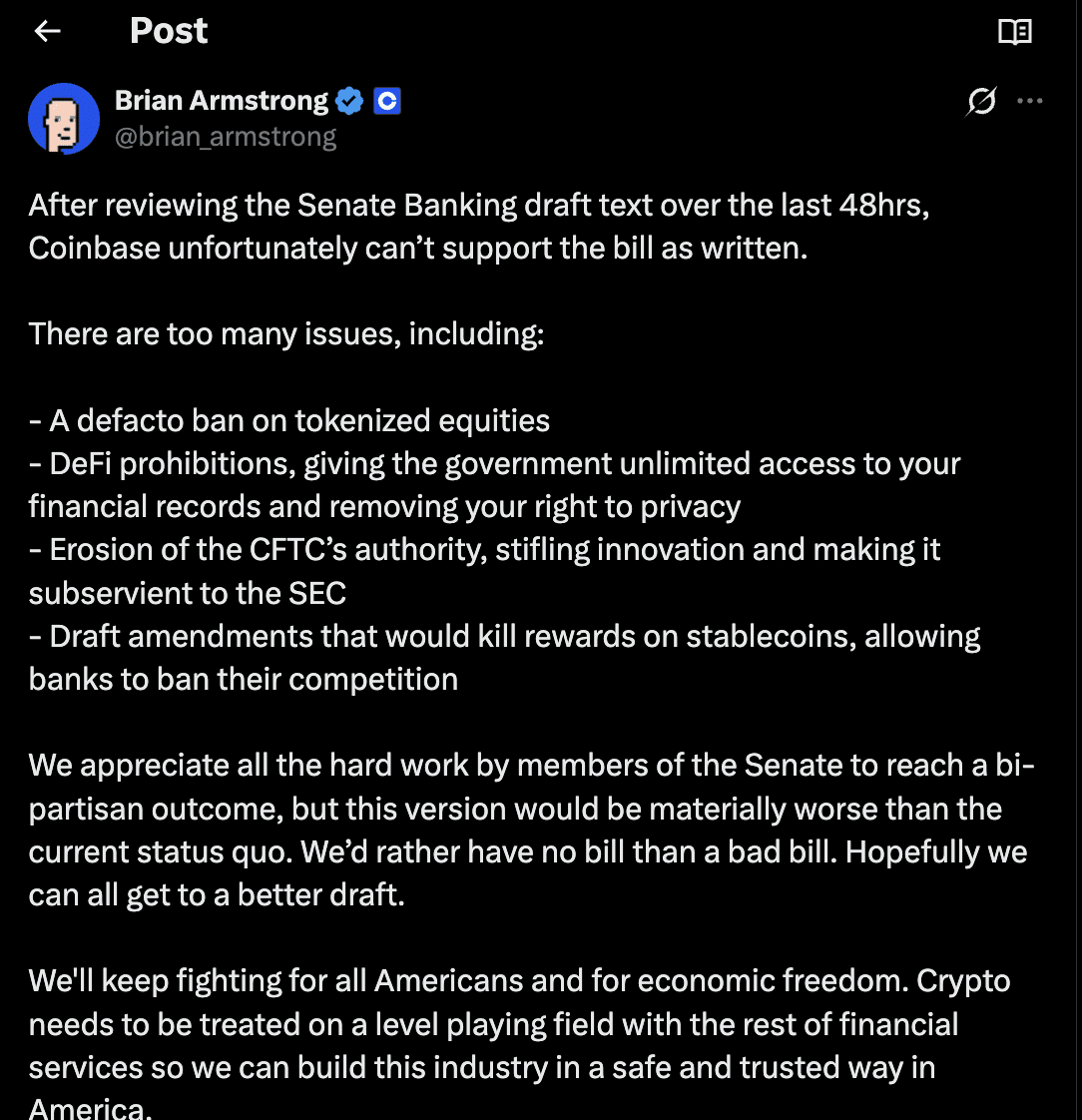Viewport: 1082px width, 1120px height.
Task: Expand the ellipsis dropdown for post actions
Action: [x=1030, y=101]
